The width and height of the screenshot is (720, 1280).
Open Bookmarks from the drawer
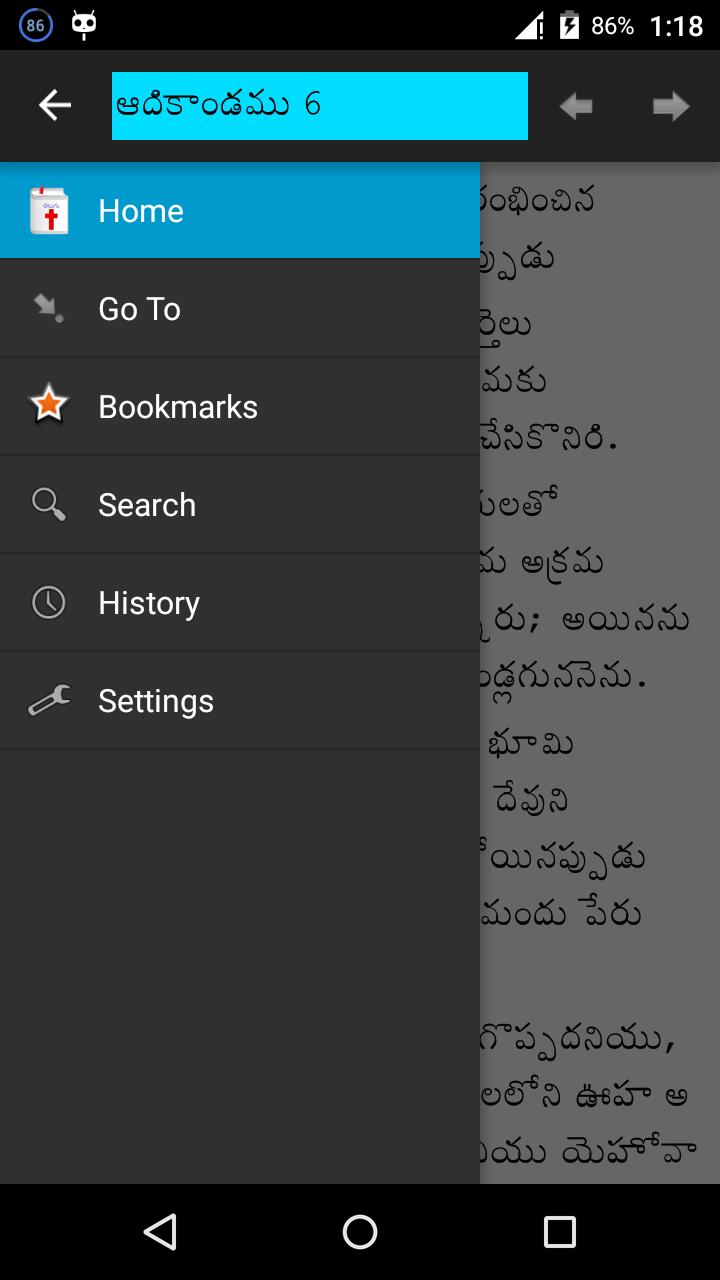pos(240,407)
